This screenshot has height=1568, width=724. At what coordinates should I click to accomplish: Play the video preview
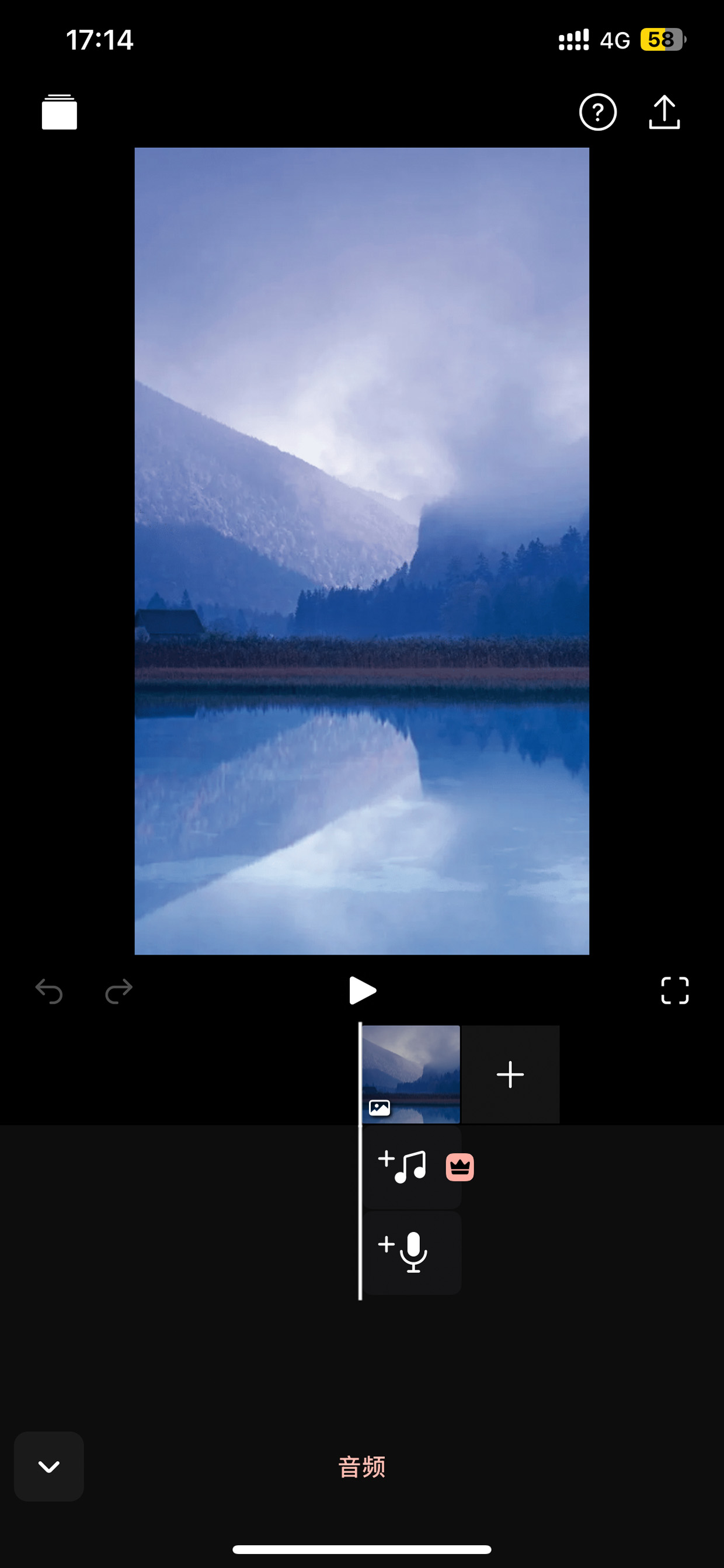(363, 990)
